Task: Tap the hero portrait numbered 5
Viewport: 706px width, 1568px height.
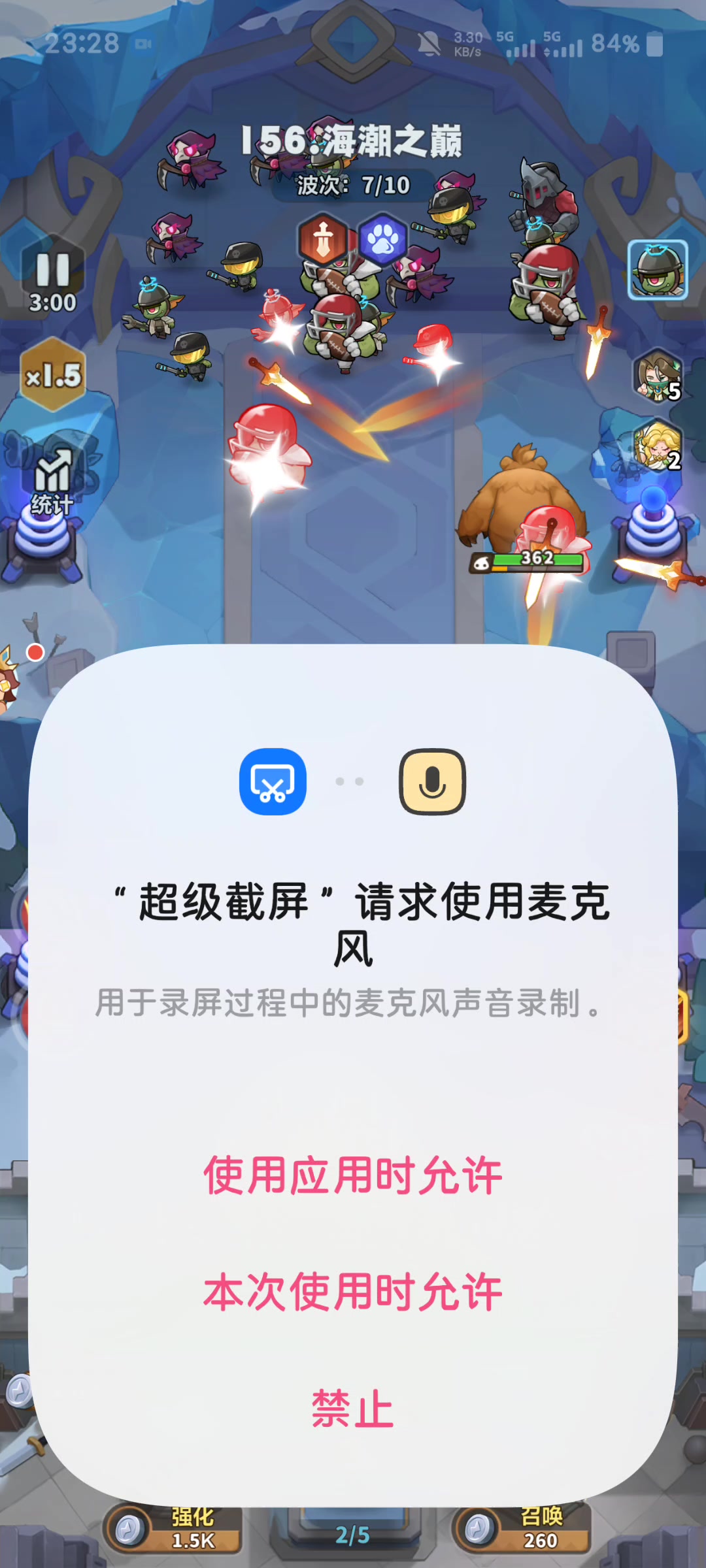Action: click(x=657, y=376)
